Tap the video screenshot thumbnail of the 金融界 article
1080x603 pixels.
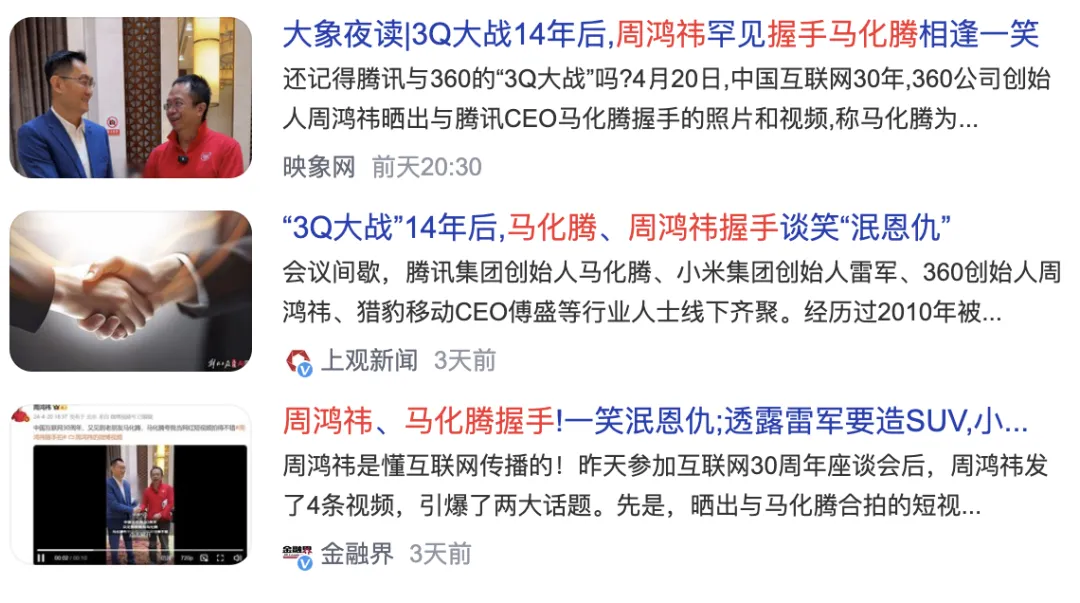click(131, 485)
